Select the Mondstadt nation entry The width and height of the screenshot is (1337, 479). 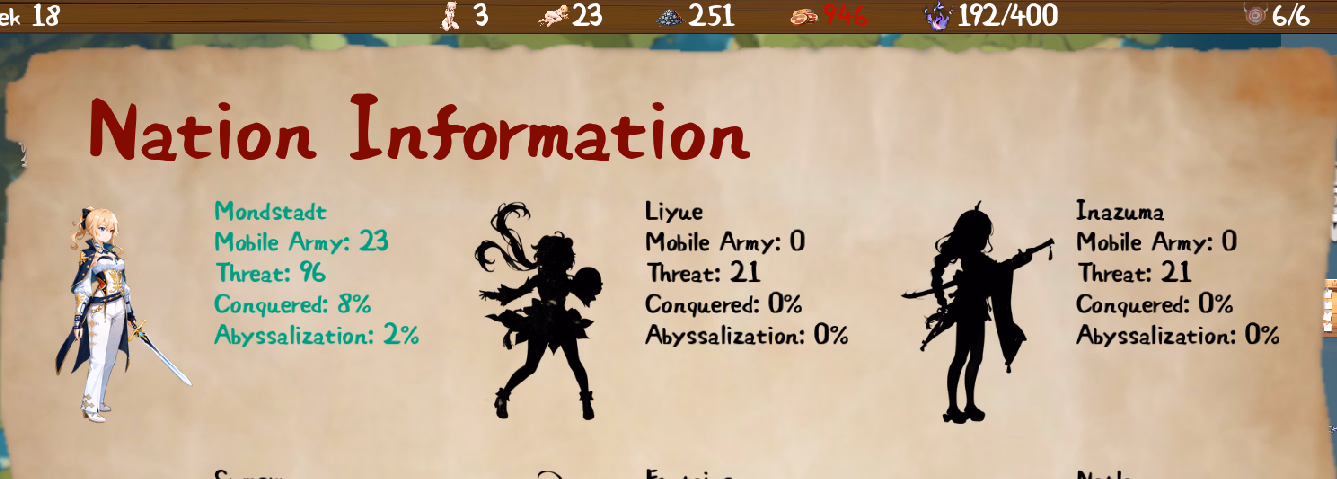[x=270, y=212]
